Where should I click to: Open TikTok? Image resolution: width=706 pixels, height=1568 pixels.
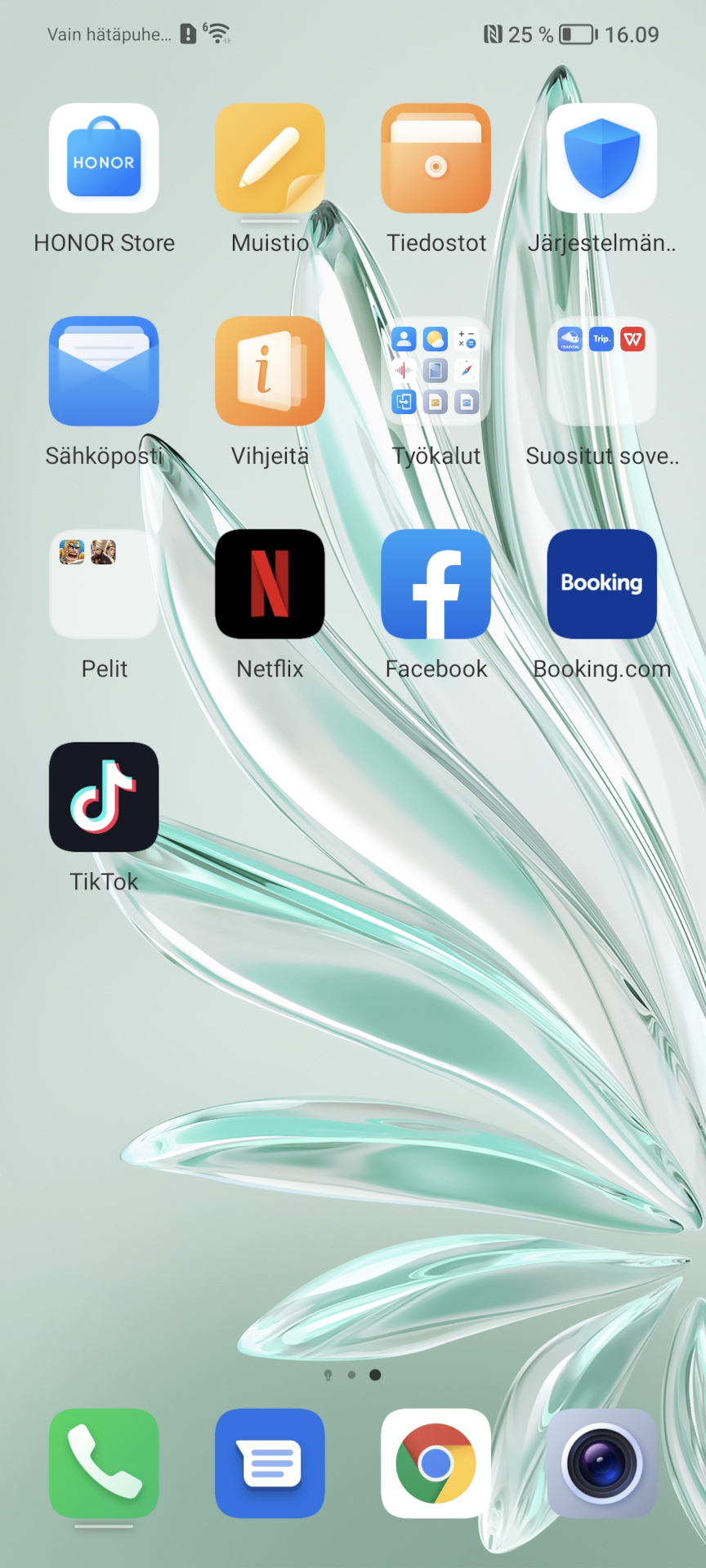104,797
